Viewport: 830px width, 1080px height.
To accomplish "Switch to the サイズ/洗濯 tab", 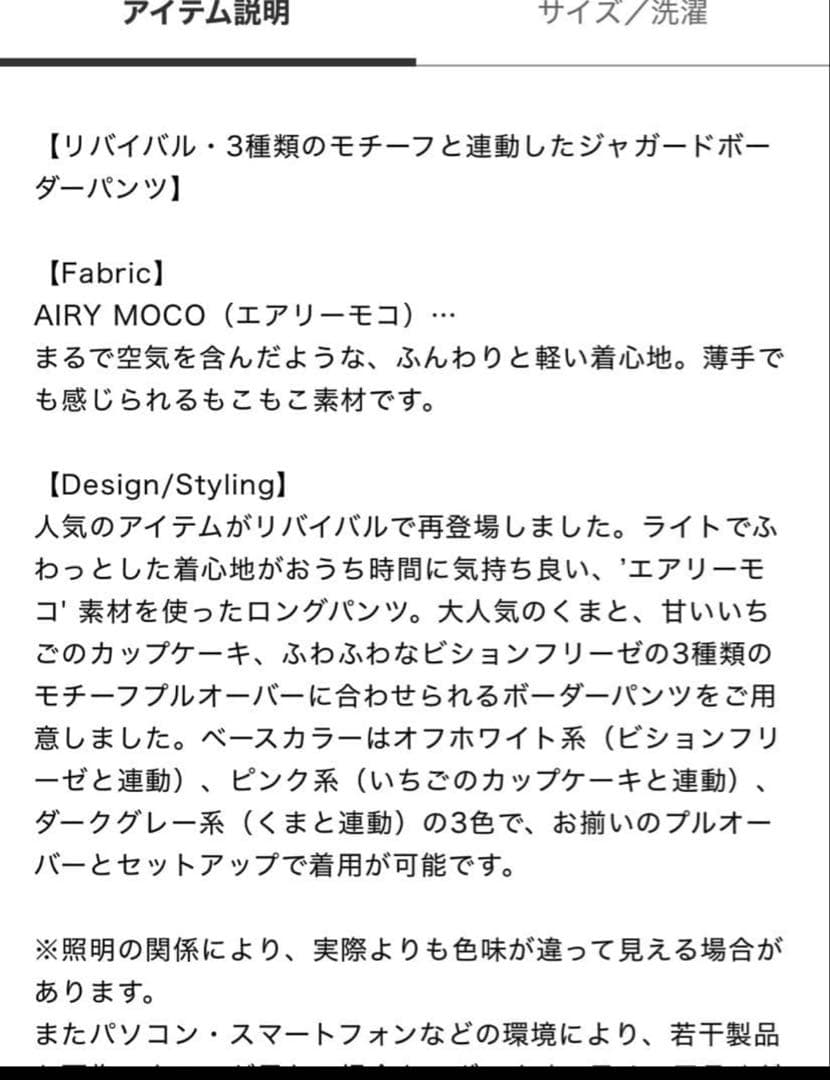I will [x=623, y=16].
